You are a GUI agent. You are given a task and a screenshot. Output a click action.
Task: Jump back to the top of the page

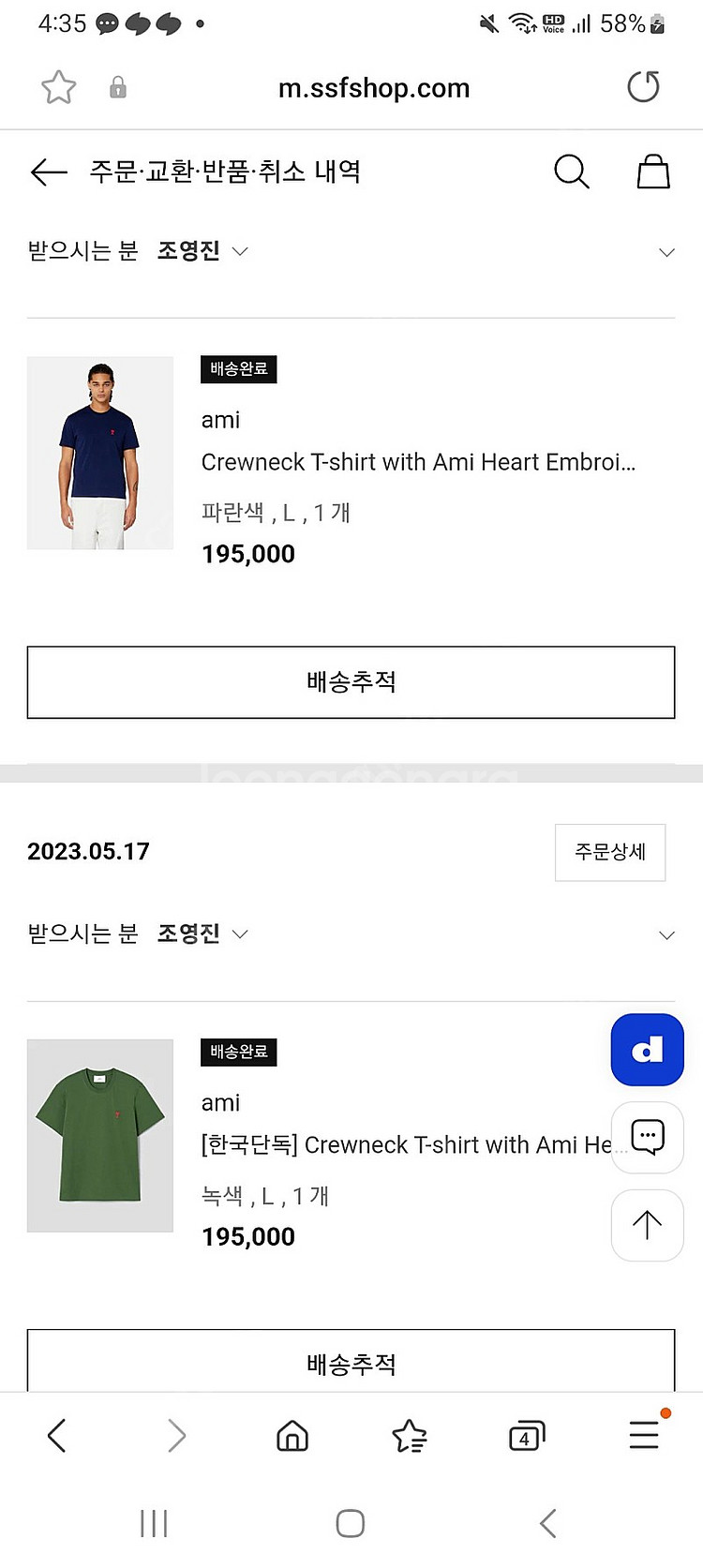pos(647,1225)
